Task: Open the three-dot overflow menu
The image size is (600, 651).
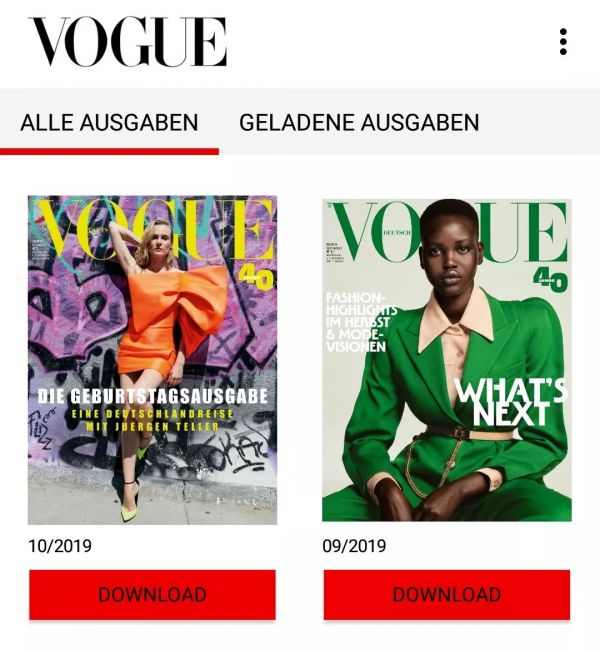Action: click(x=563, y=42)
